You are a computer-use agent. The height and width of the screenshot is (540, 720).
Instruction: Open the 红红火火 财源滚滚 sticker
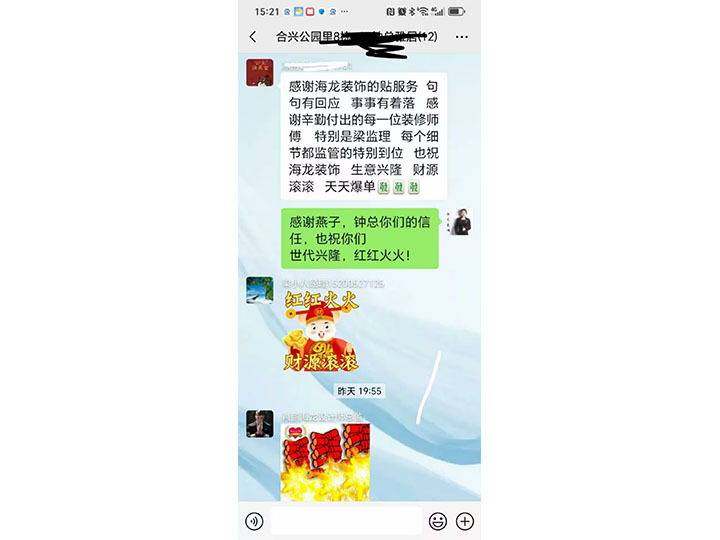320,332
